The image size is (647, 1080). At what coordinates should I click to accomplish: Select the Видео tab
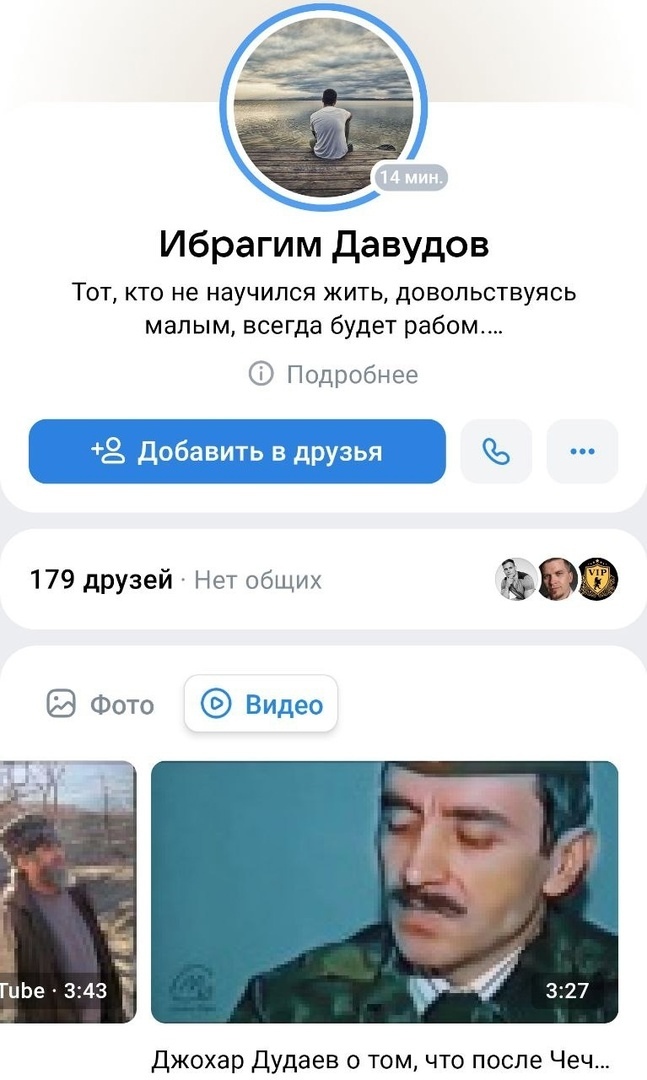click(261, 705)
